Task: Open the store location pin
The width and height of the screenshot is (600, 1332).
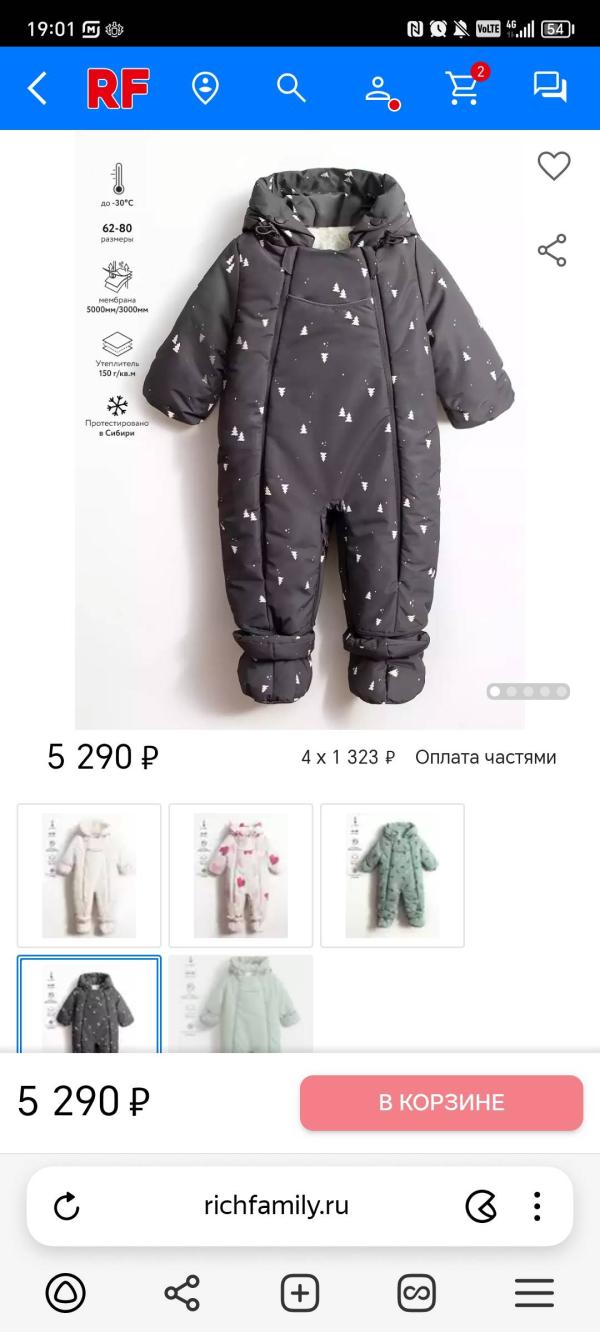Action: coord(205,88)
